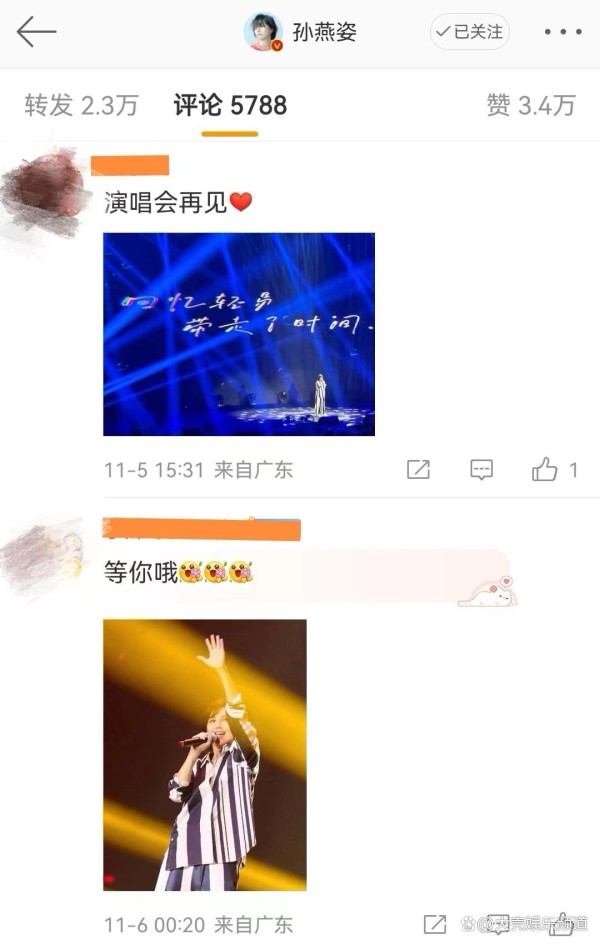Screen dimensions: 600x945
Task: Like the 演唱会再见 comment
Action: coord(545,469)
